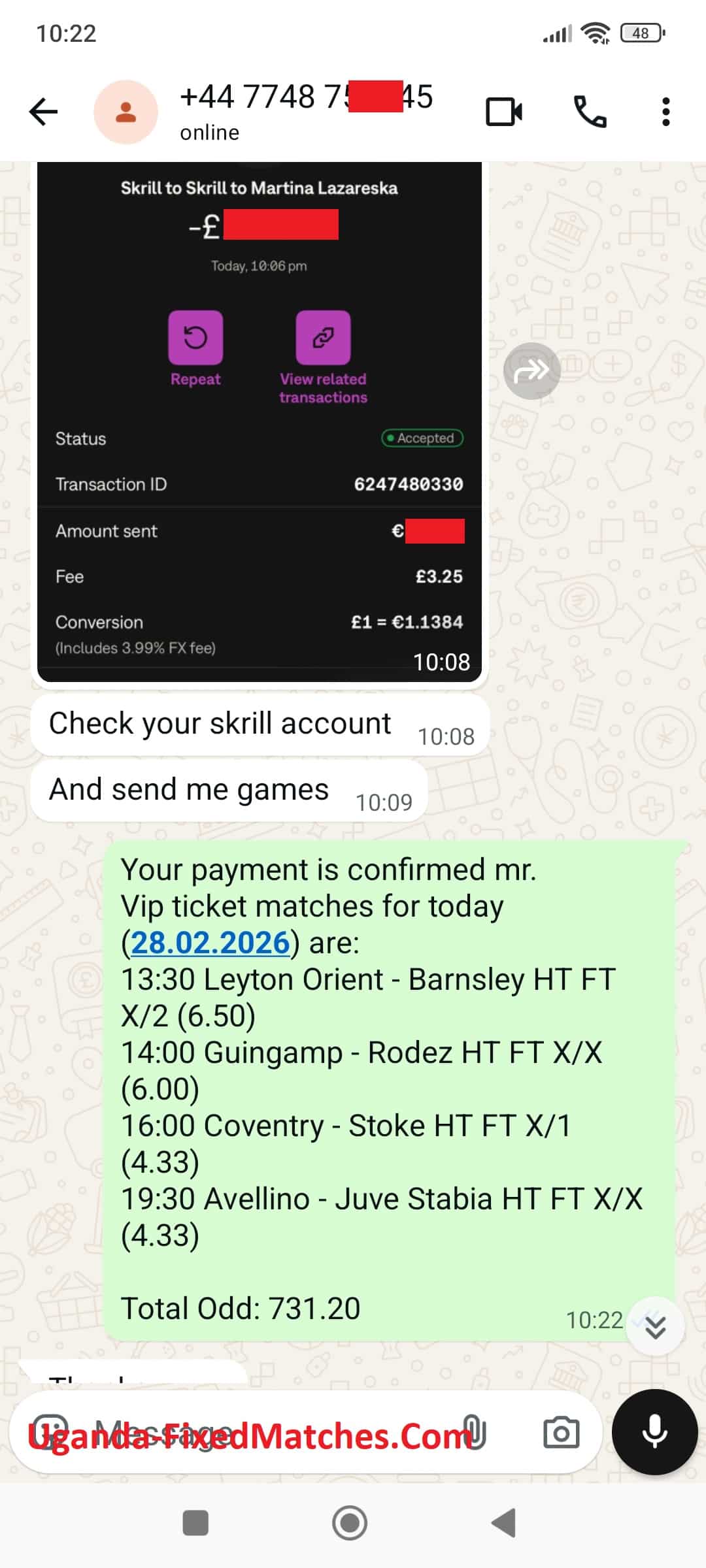Go back to the chats list

tap(44, 112)
